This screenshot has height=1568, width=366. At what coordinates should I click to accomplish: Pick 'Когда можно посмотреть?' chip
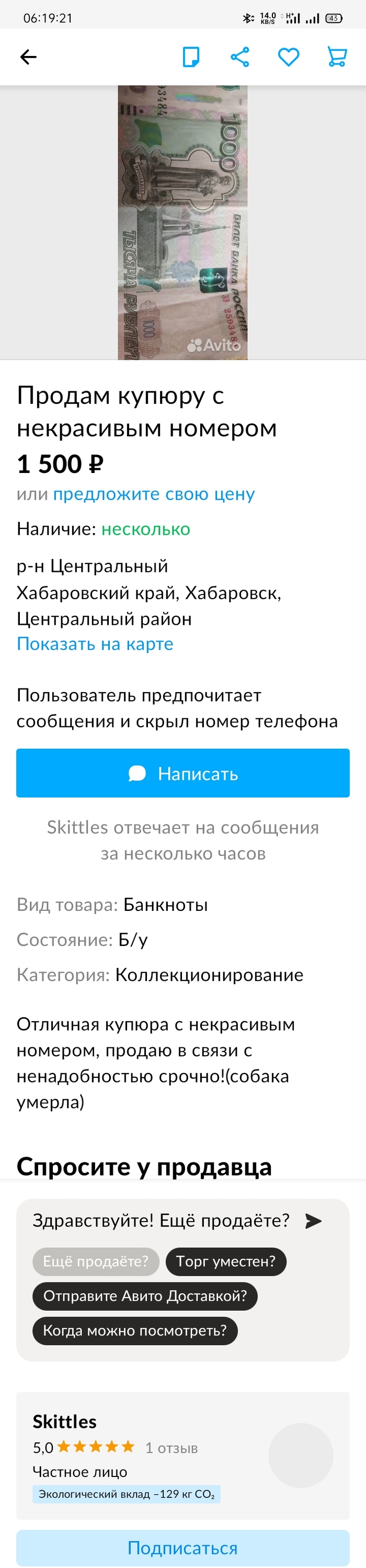134,1330
